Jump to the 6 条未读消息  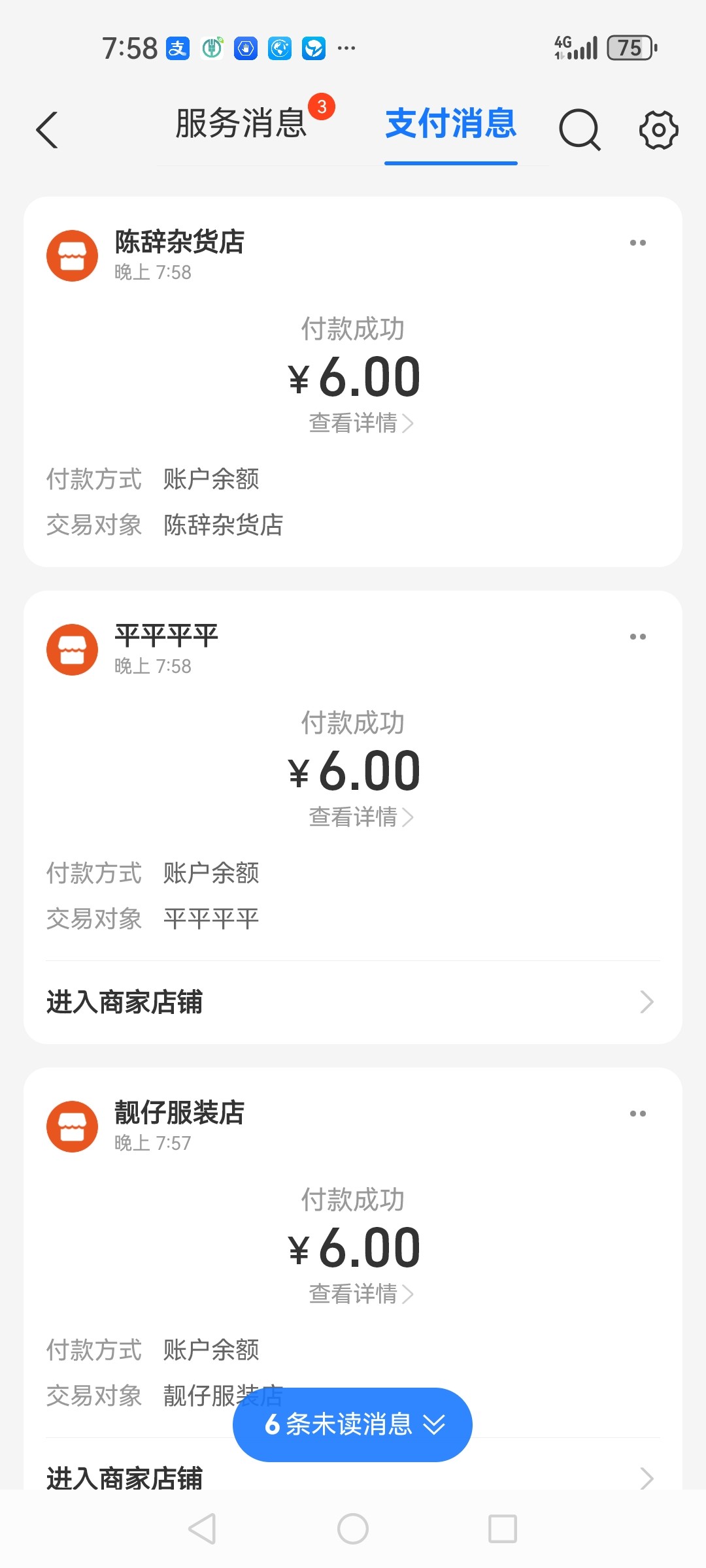pos(352,1424)
